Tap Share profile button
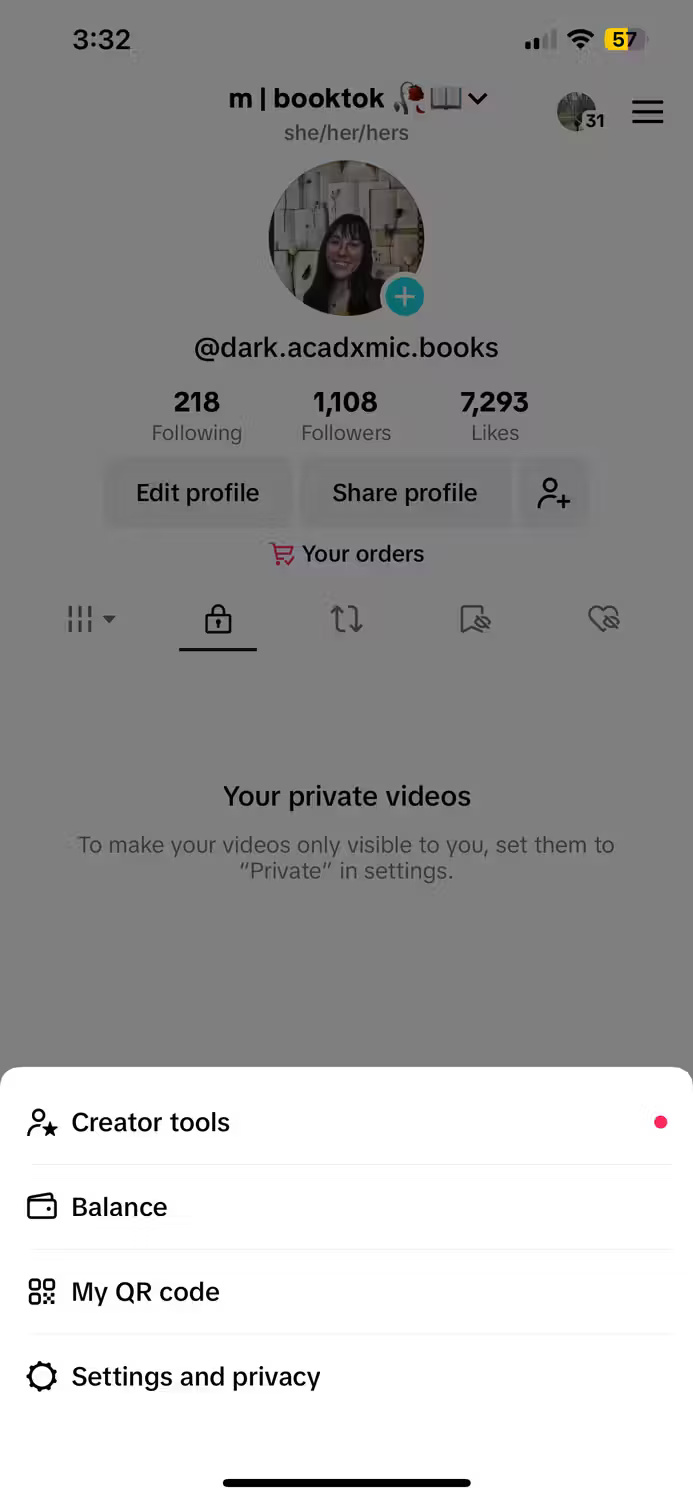693x1500 pixels. 405,493
